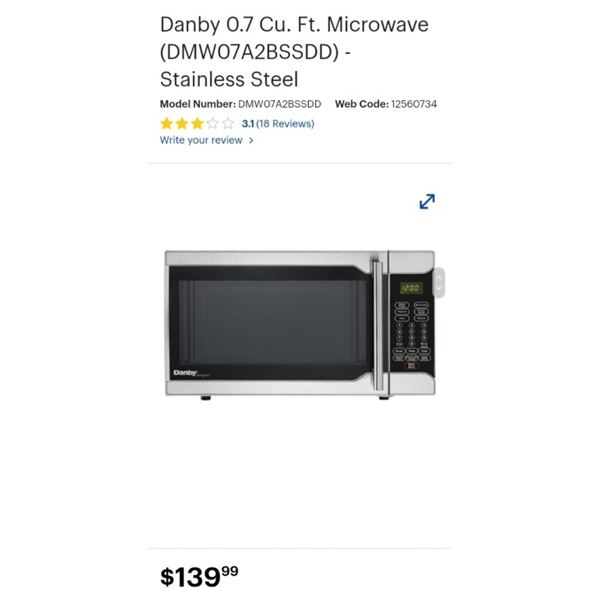Image resolution: width=600 pixels, height=600 pixels.
Task: Expand the product image to full screen
Action: coord(427,201)
